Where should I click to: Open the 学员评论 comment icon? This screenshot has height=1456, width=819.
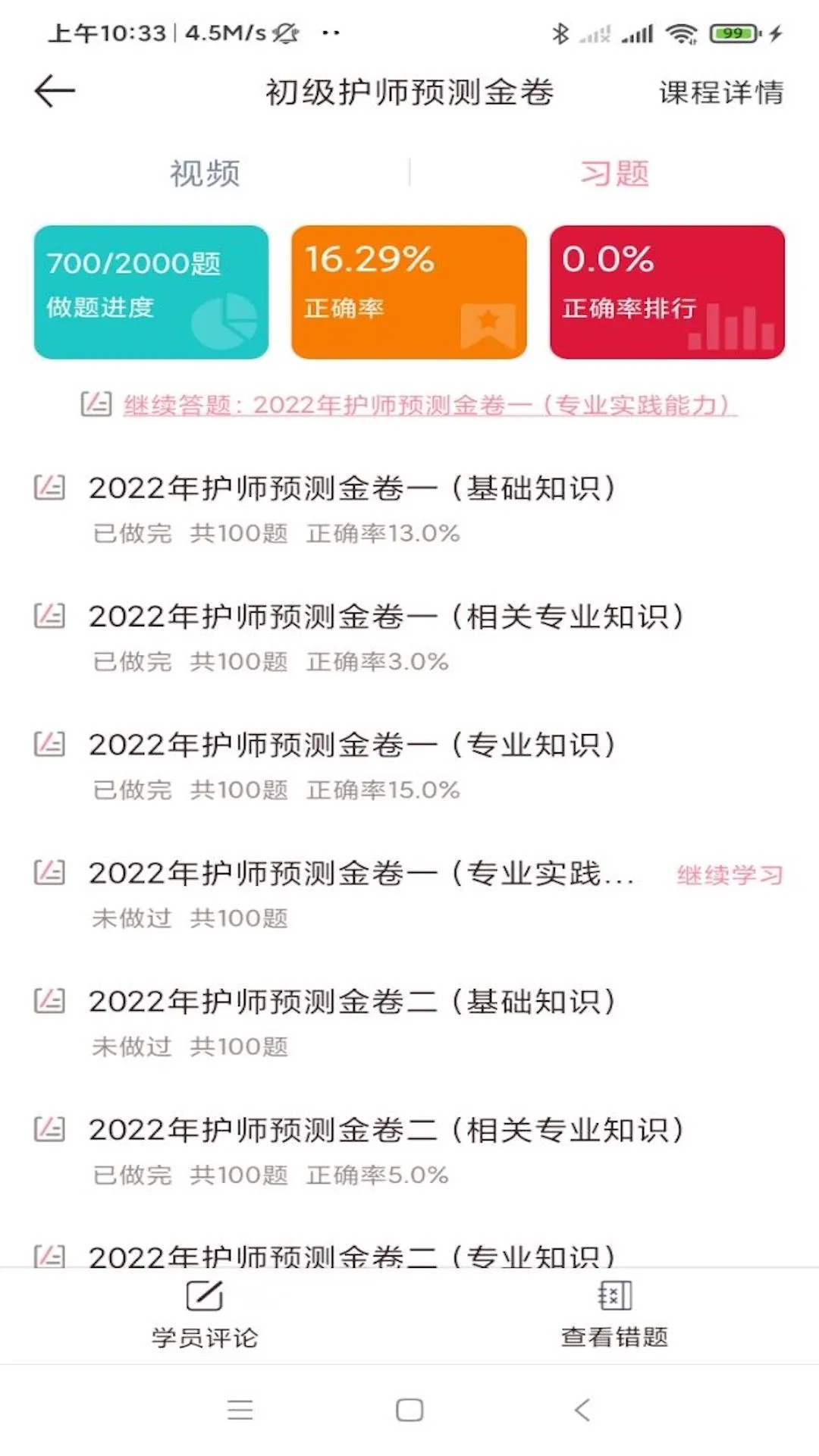point(203,1297)
